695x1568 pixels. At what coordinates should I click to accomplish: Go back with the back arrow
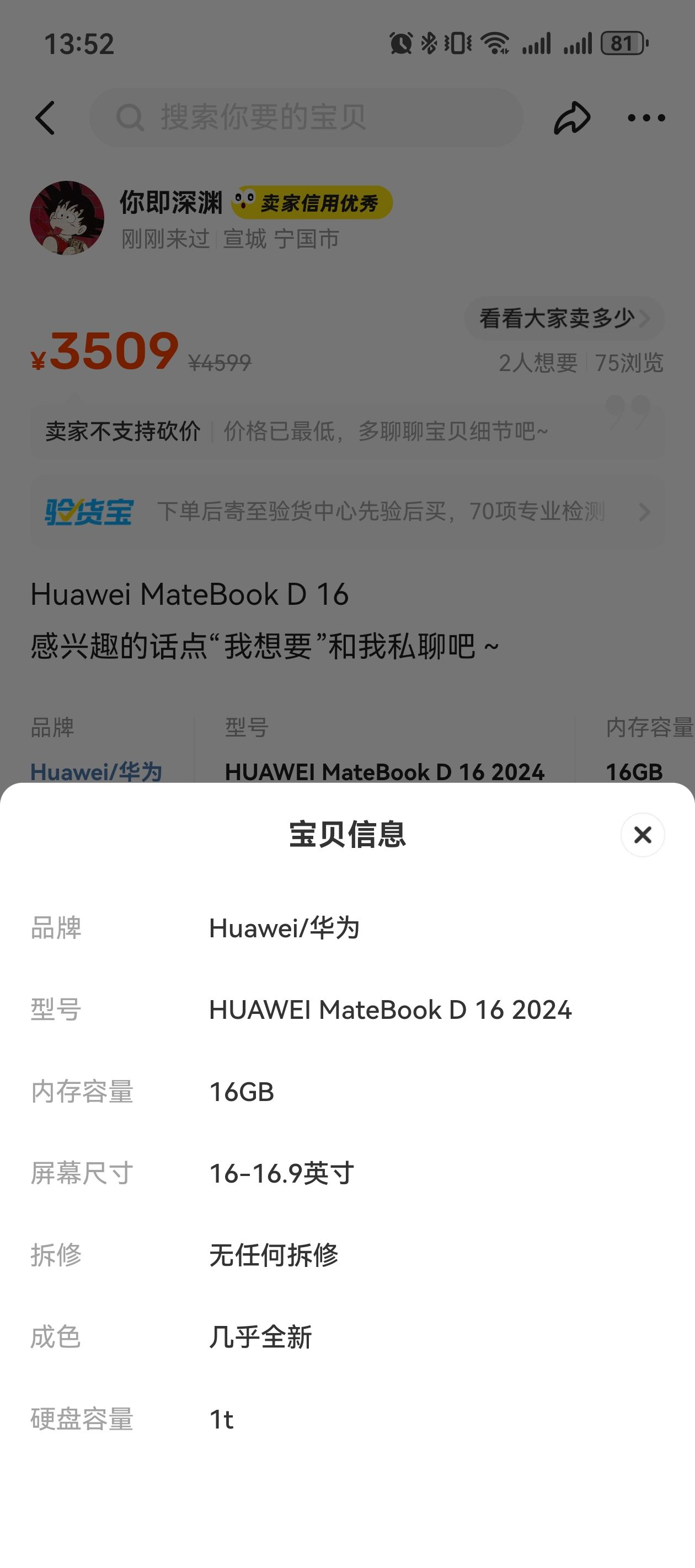tap(46, 118)
